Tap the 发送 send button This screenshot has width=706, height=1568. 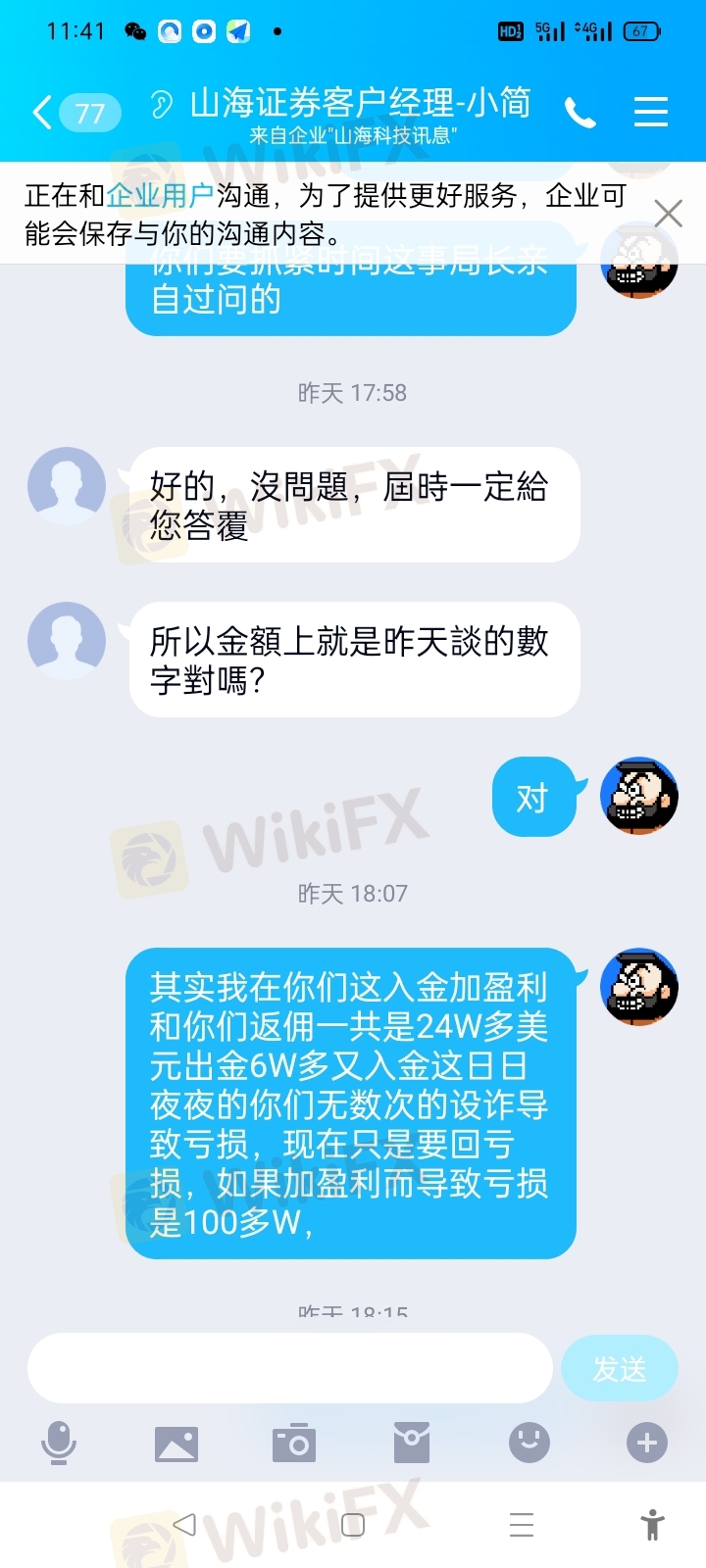[619, 1368]
